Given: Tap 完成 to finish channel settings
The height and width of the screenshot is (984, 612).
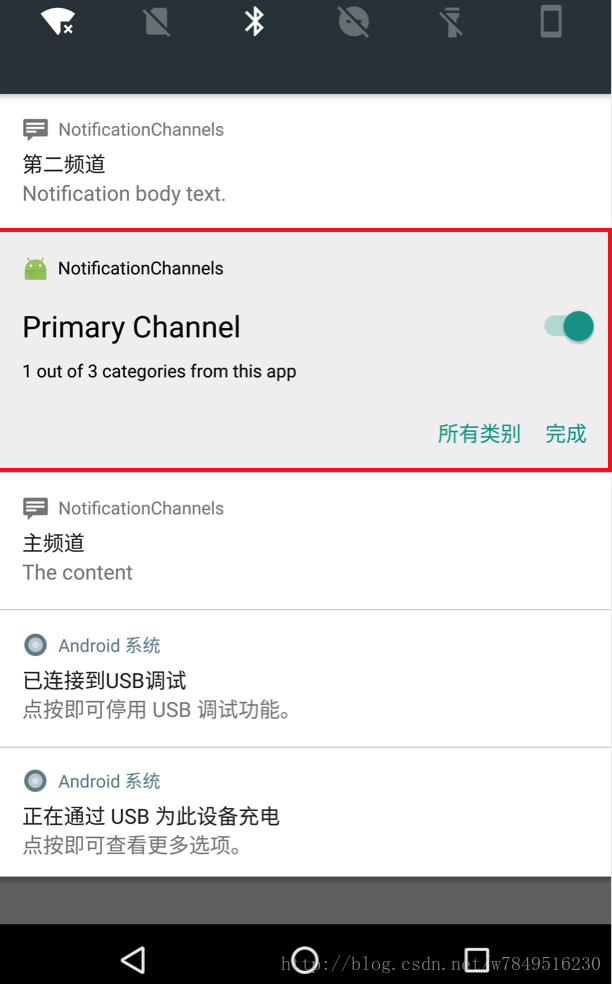Looking at the screenshot, I should tap(566, 434).
